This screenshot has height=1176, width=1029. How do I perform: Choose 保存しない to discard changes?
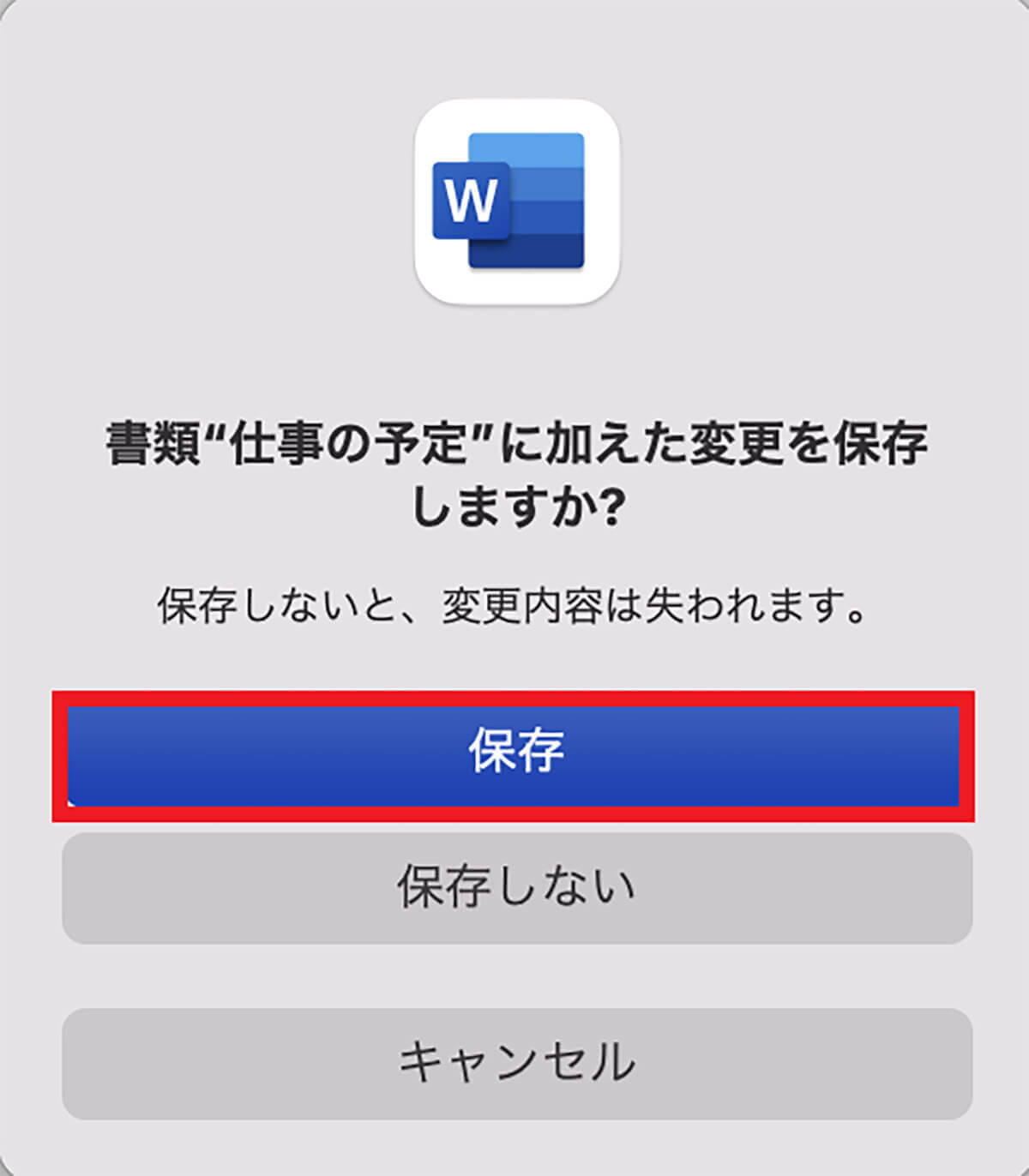516,888
